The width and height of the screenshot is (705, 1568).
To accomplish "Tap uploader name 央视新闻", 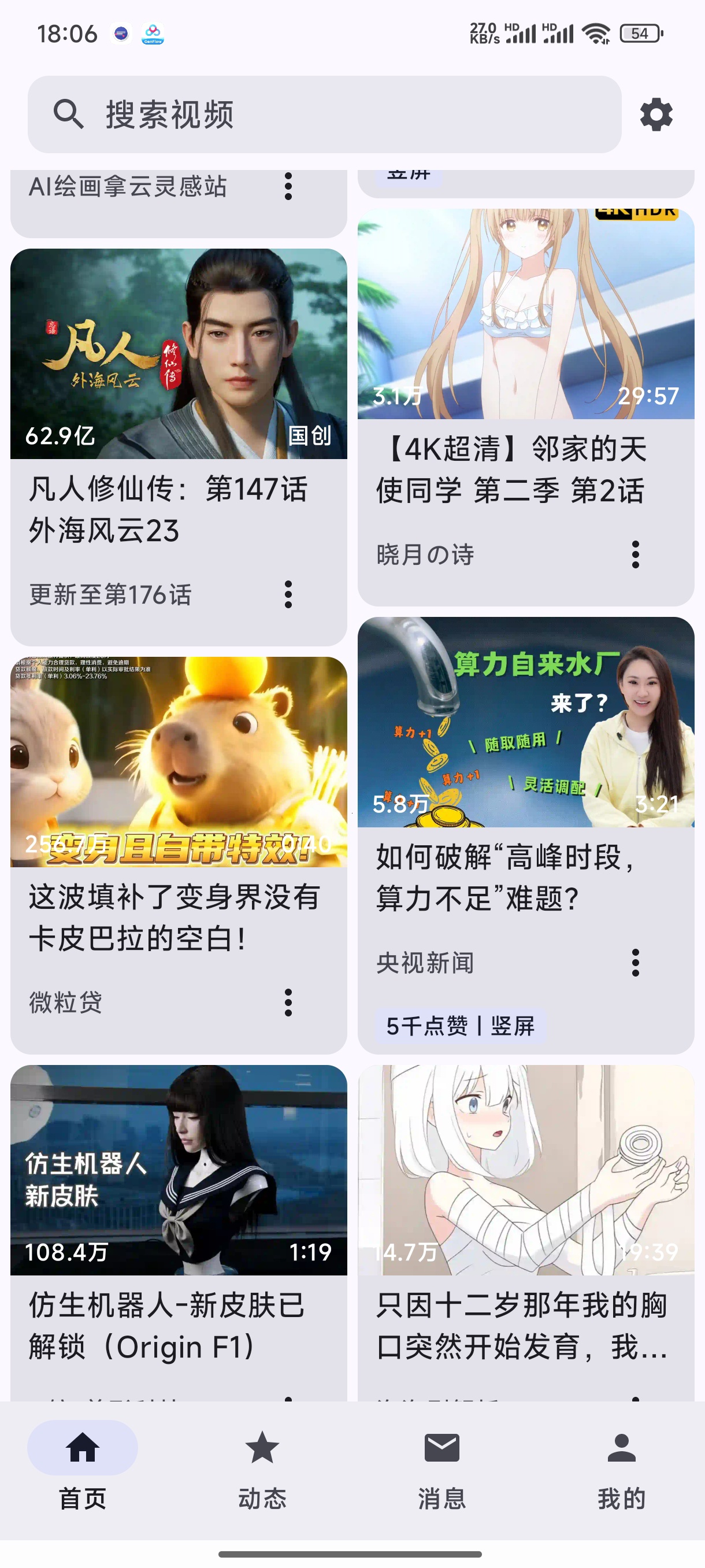I will [425, 963].
